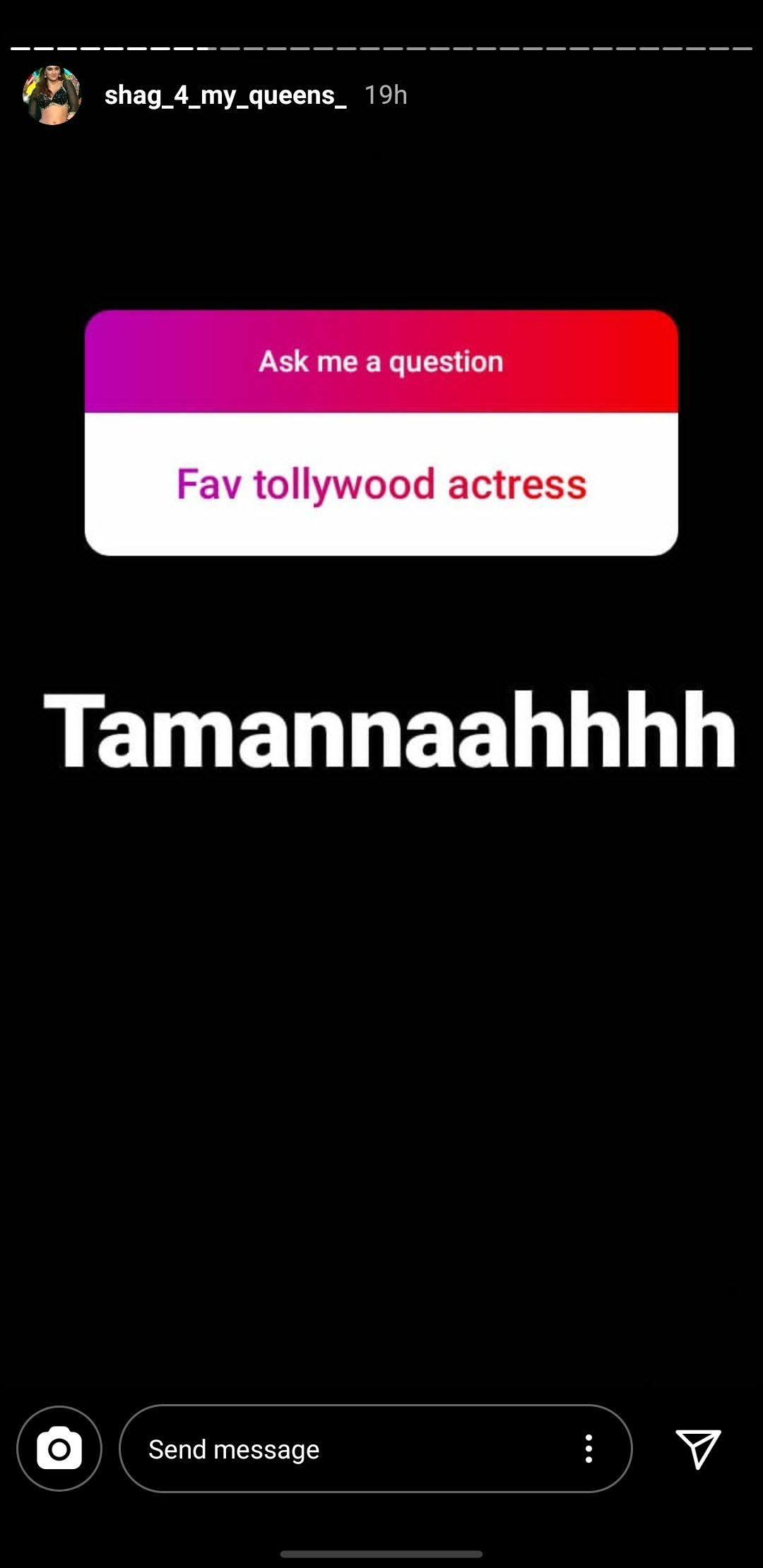Image resolution: width=763 pixels, height=1568 pixels.
Task: Share this story via the paper plane
Action: [x=698, y=1449]
